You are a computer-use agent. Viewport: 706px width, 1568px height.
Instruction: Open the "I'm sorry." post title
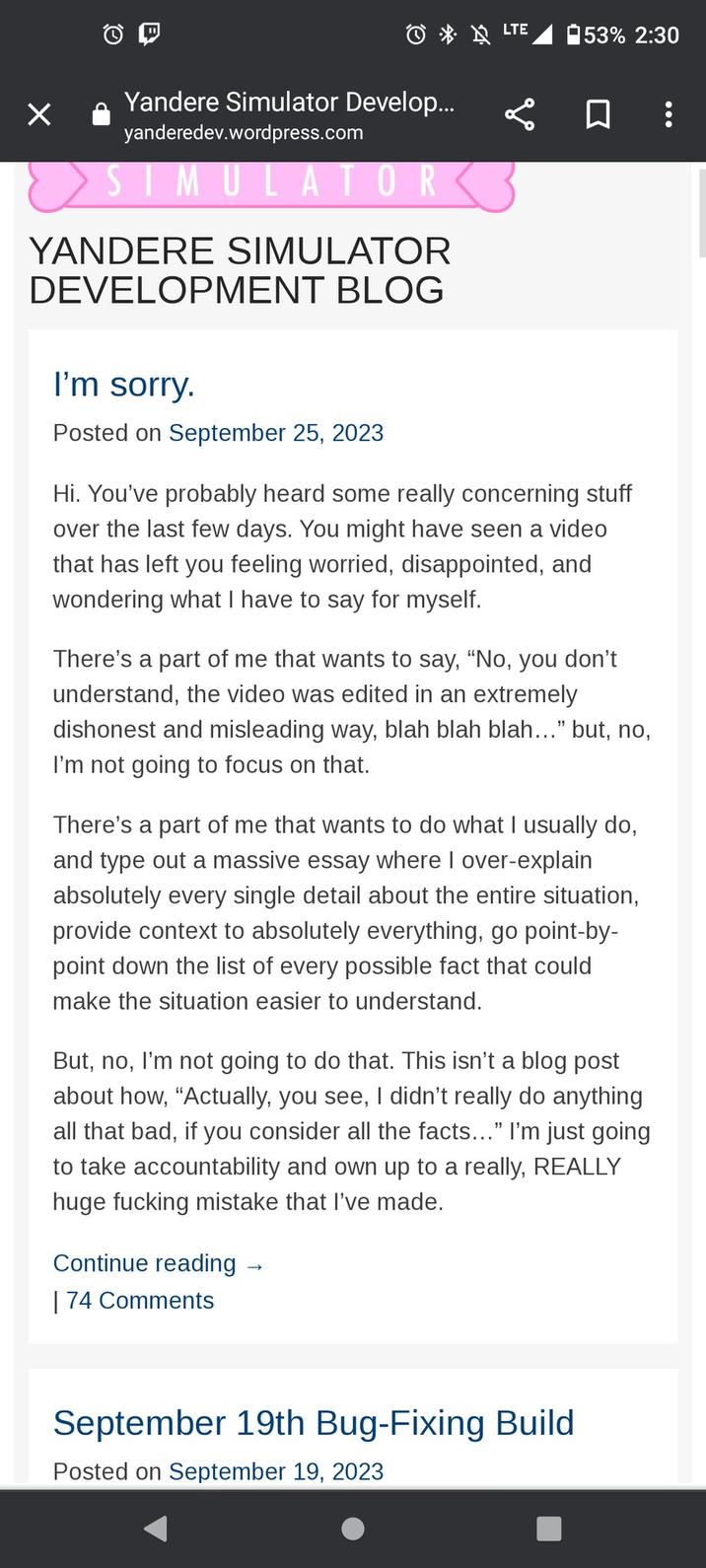click(124, 385)
